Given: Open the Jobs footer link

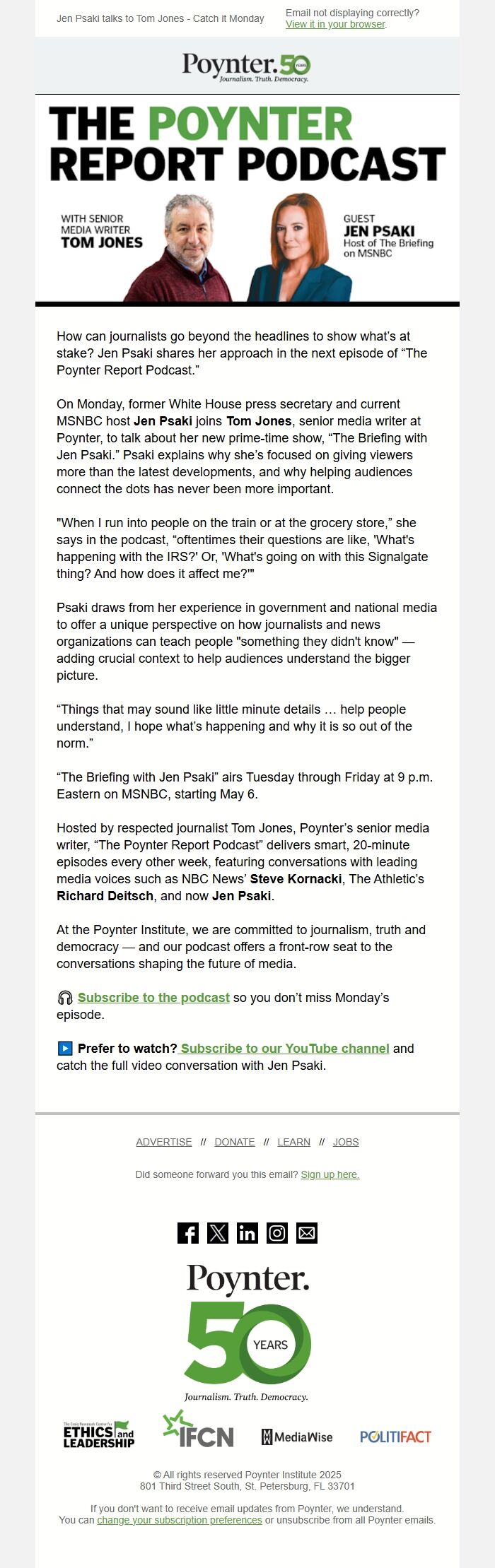Looking at the screenshot, I should (346, 1141).
